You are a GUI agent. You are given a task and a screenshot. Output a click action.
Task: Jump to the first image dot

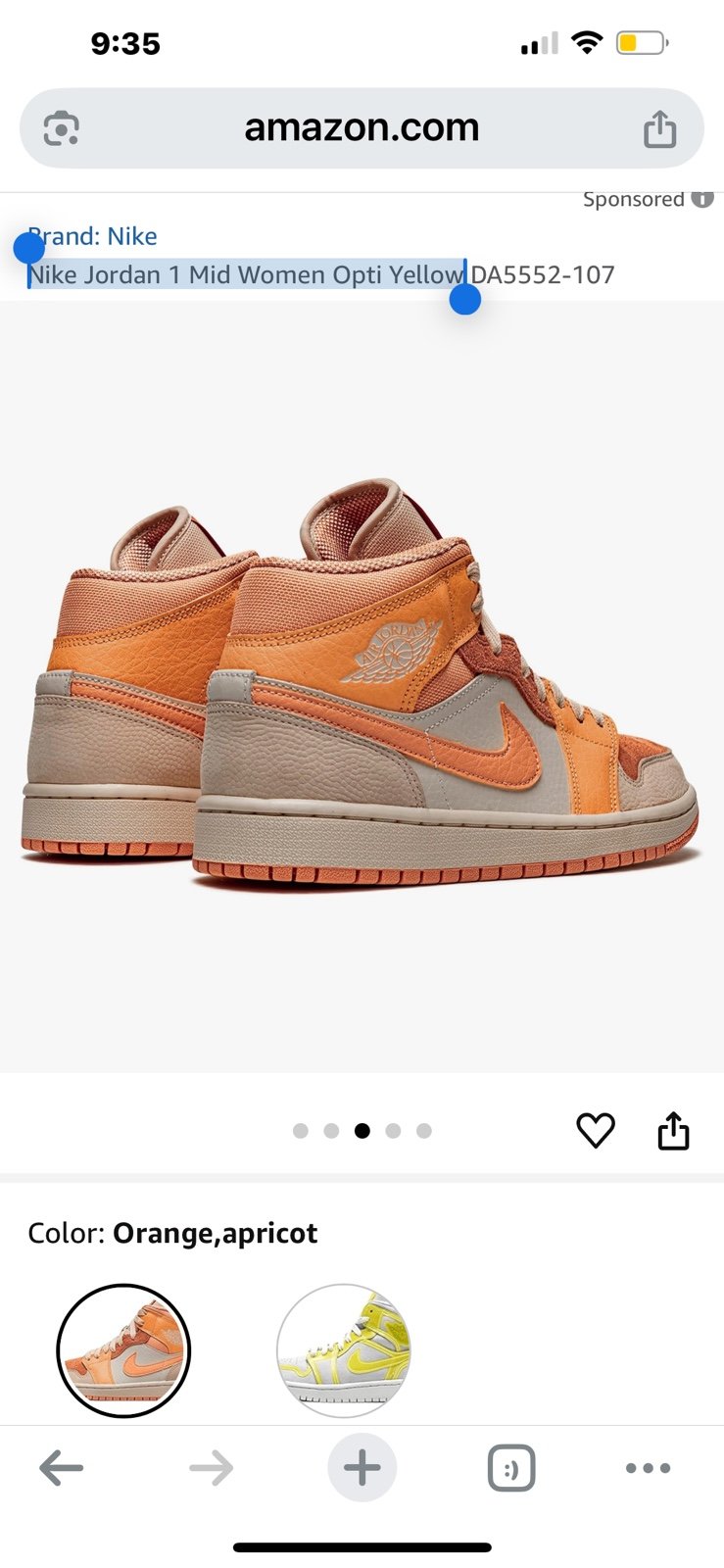click(301, 1131)
